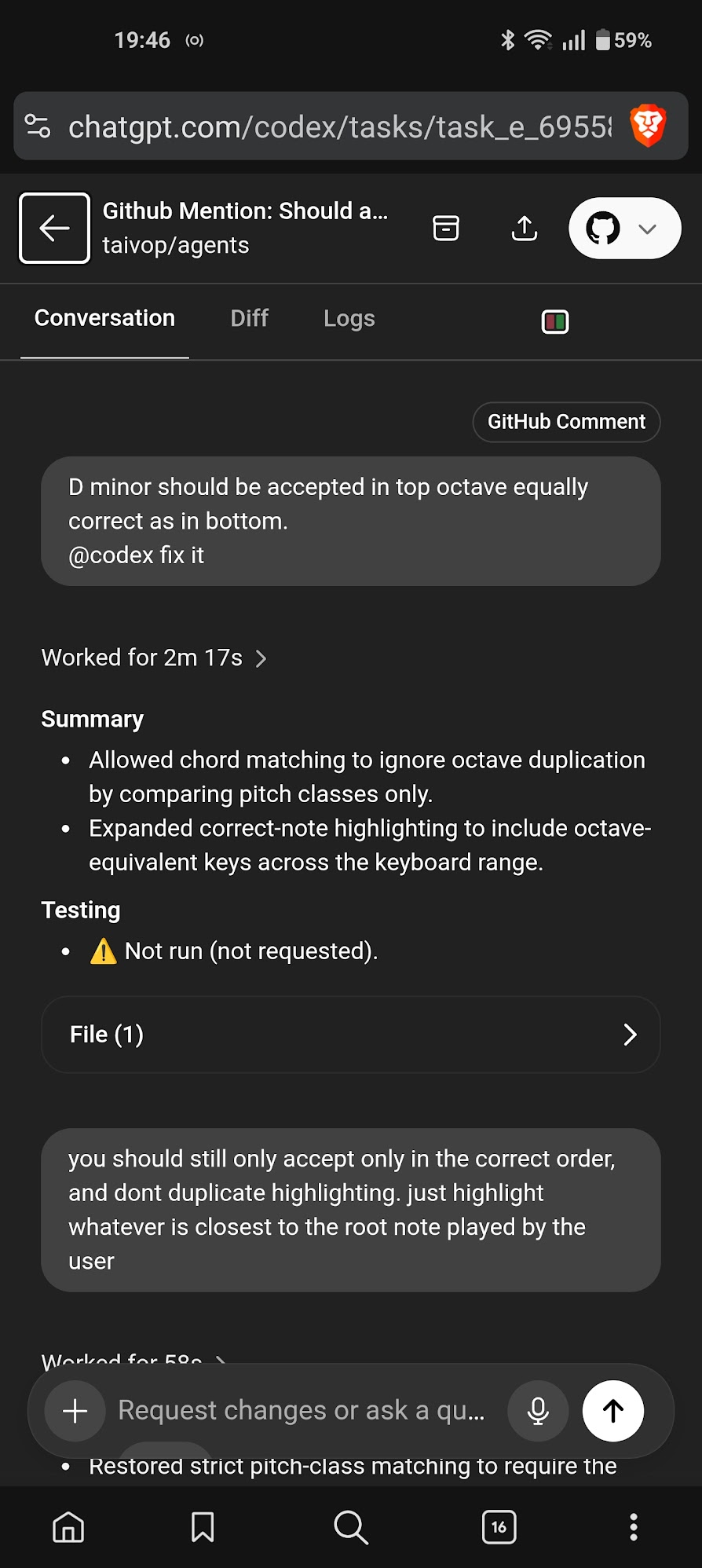Switch to the Logs tab
The image size is (702, 1568).
(x=349, y=318)
